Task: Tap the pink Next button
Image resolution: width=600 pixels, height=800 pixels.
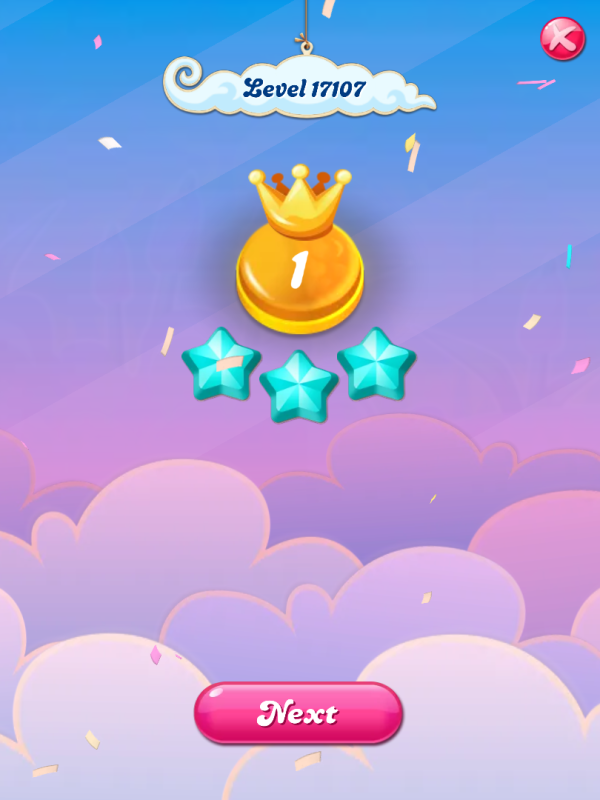Action: (x=298, y=713)
